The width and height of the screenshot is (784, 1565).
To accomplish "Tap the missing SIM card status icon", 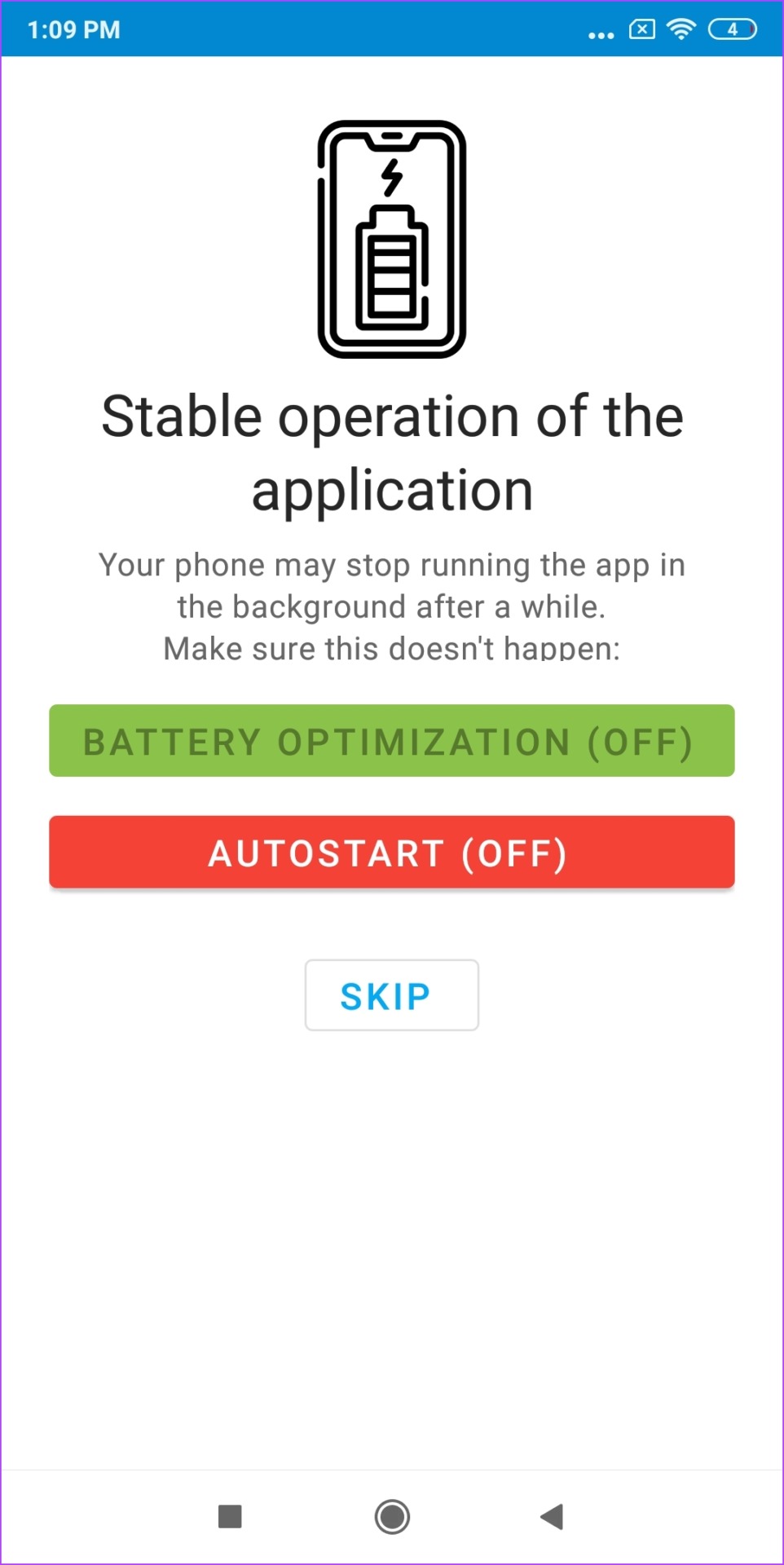I will 642,29.
